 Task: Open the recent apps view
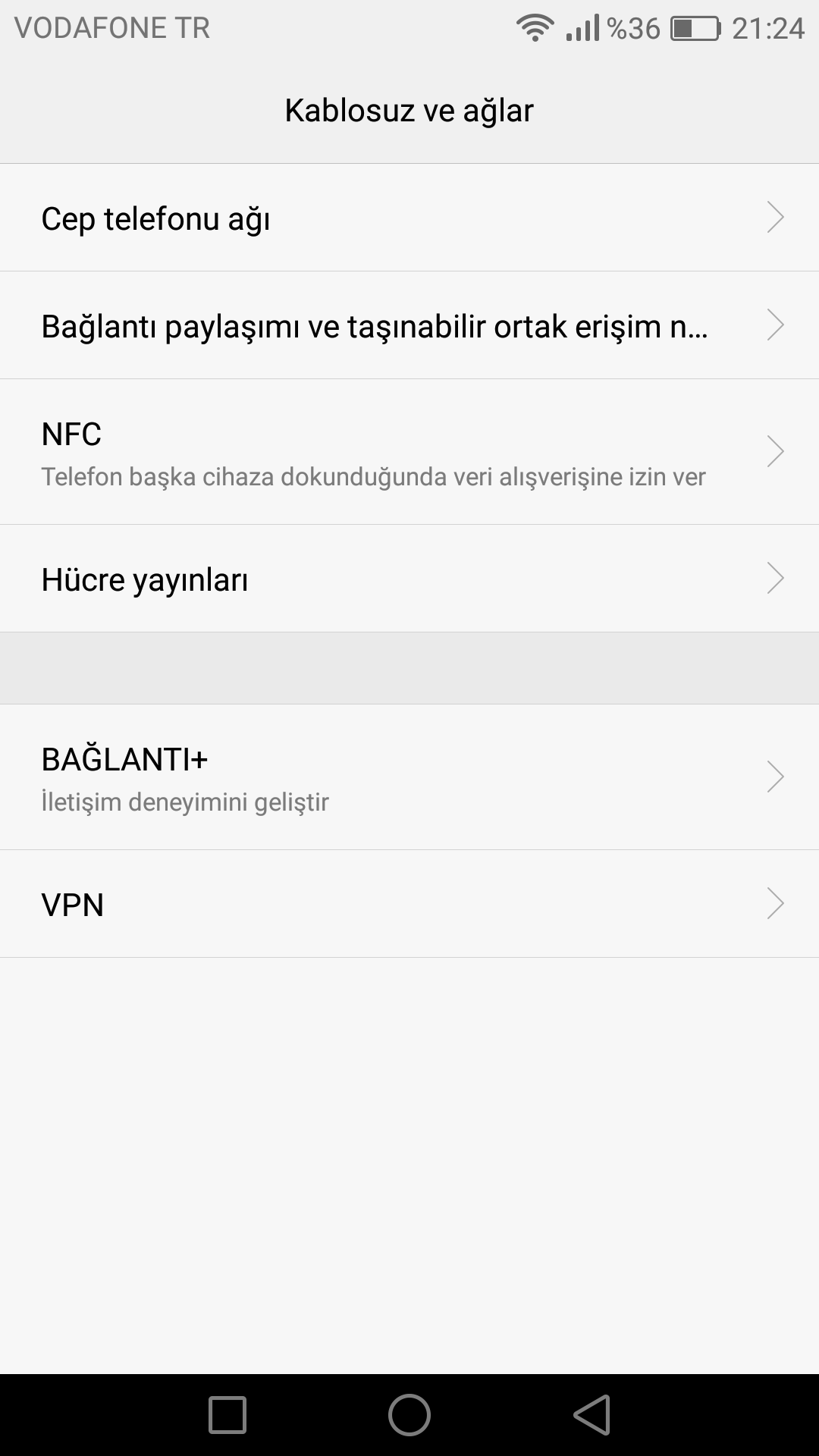click(x=227, y=1415)
